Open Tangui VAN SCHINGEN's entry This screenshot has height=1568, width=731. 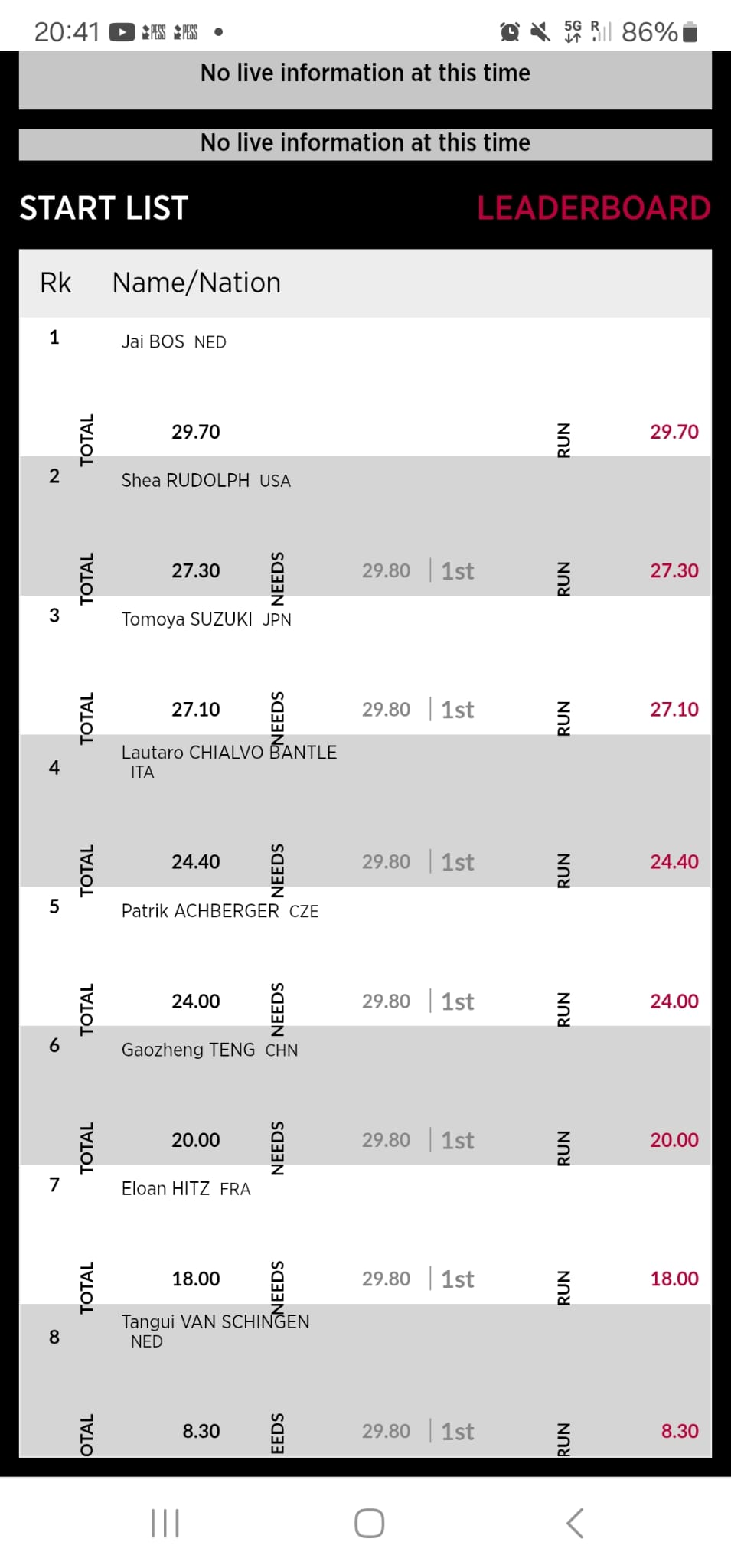[365, 1380]
